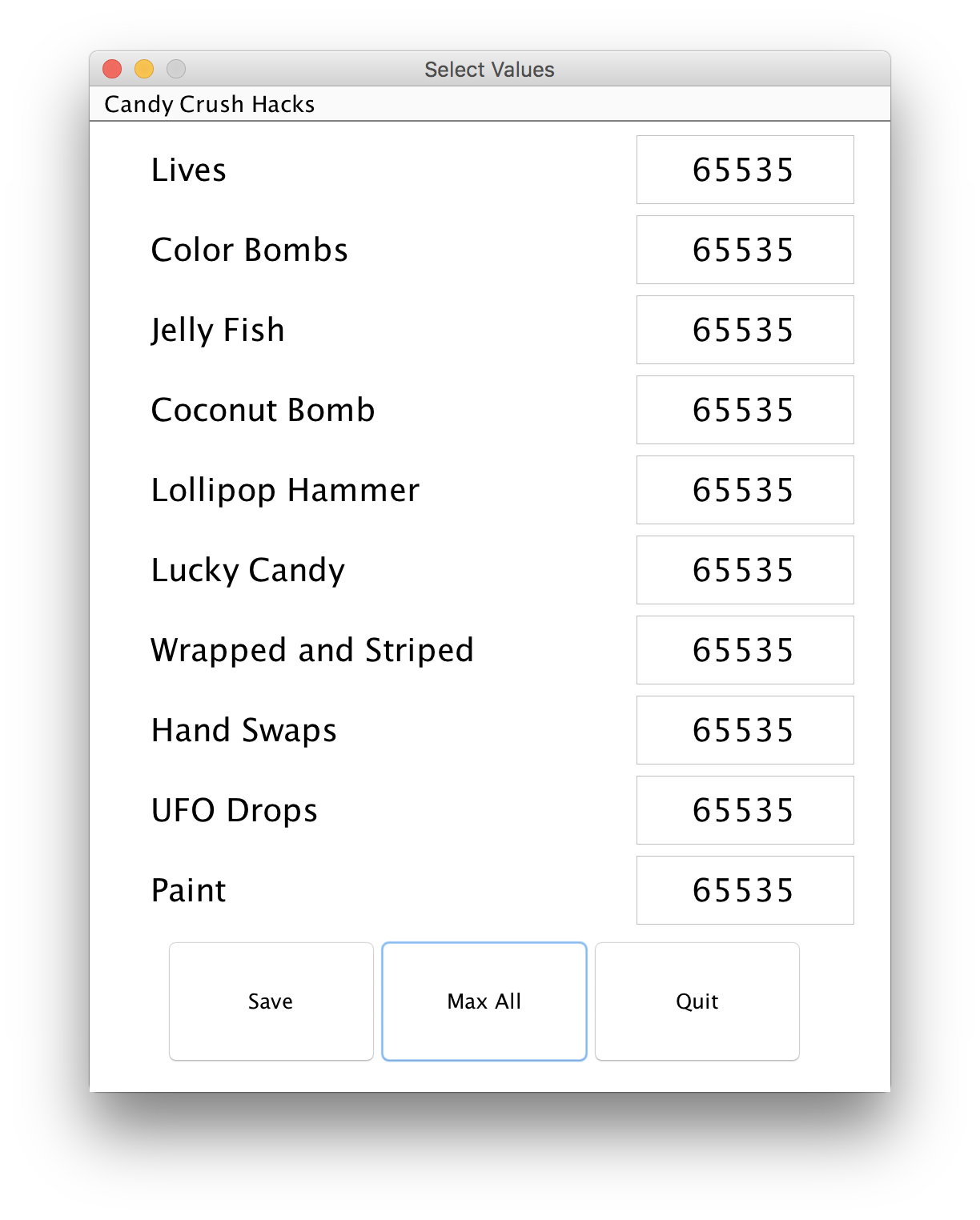The height and width of the screenshot is (1220, 980).
Task: Quit the hacks window
Action: point(697,1001)
